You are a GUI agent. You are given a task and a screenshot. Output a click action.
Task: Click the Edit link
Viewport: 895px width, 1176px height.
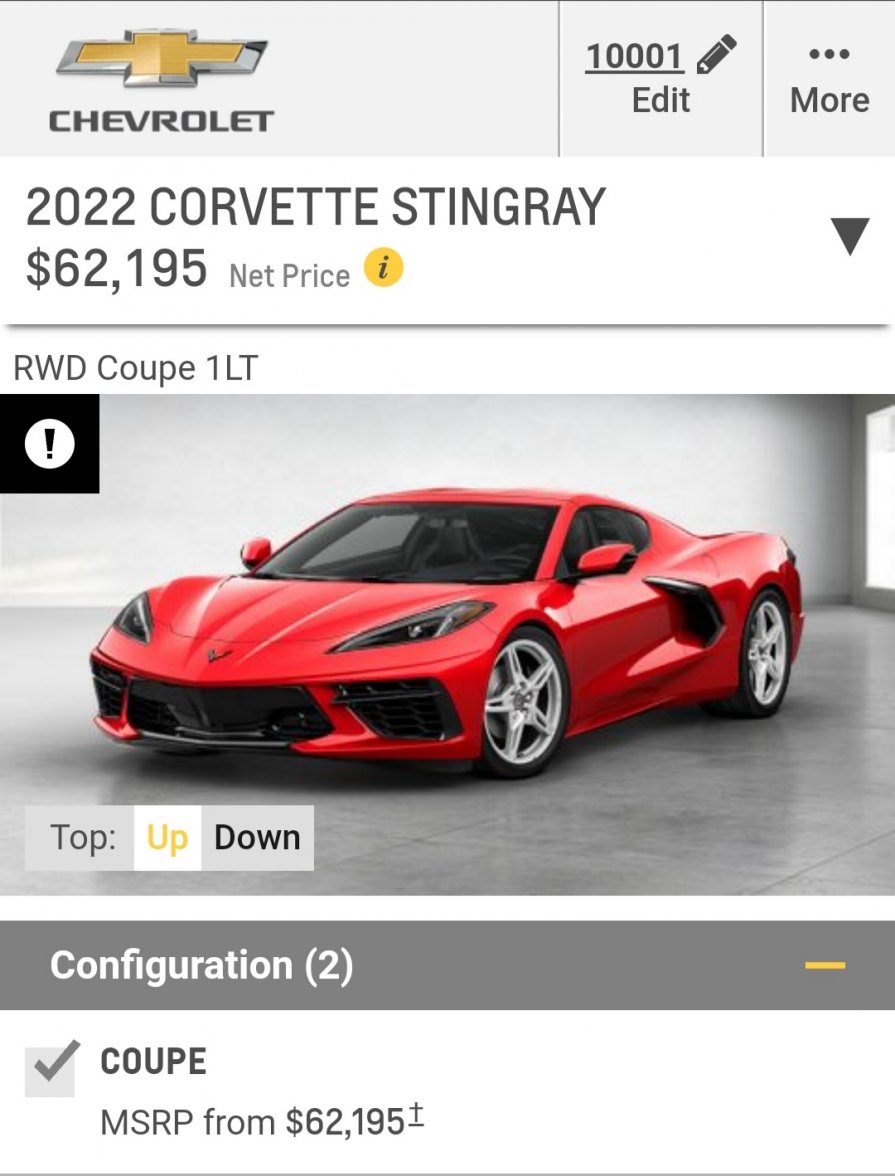[x=660, y=99]
